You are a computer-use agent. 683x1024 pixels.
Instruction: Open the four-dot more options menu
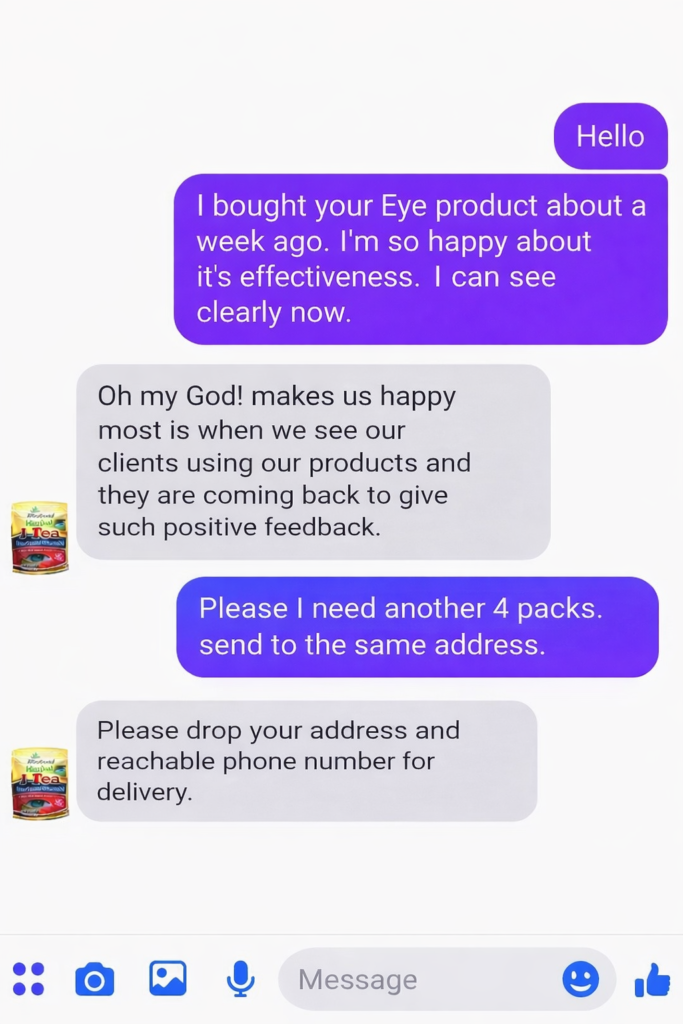pyautogui.click(x=28, y=979)
